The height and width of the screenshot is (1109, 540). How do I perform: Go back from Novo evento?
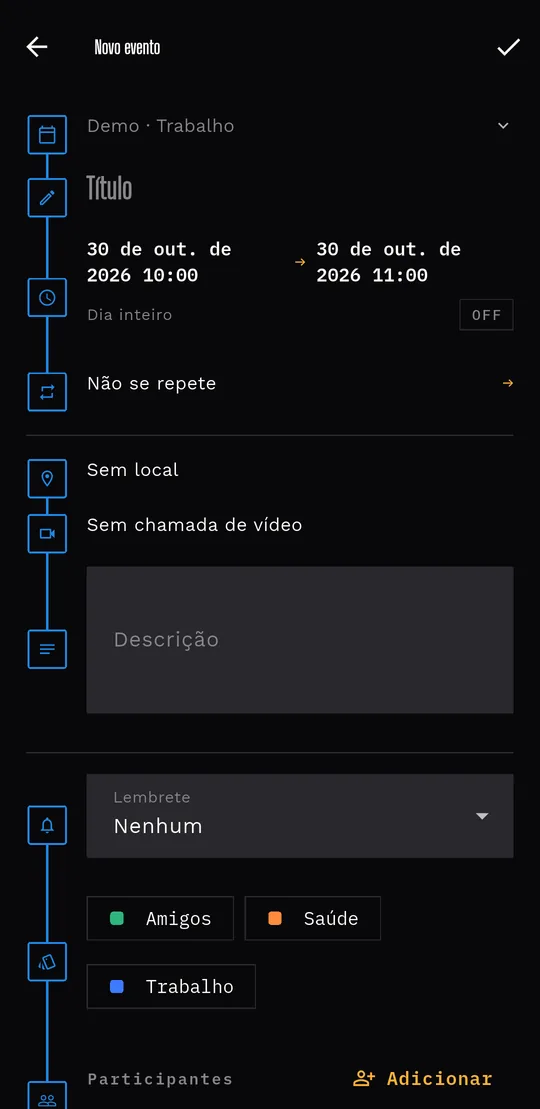[x=37, y=47]
